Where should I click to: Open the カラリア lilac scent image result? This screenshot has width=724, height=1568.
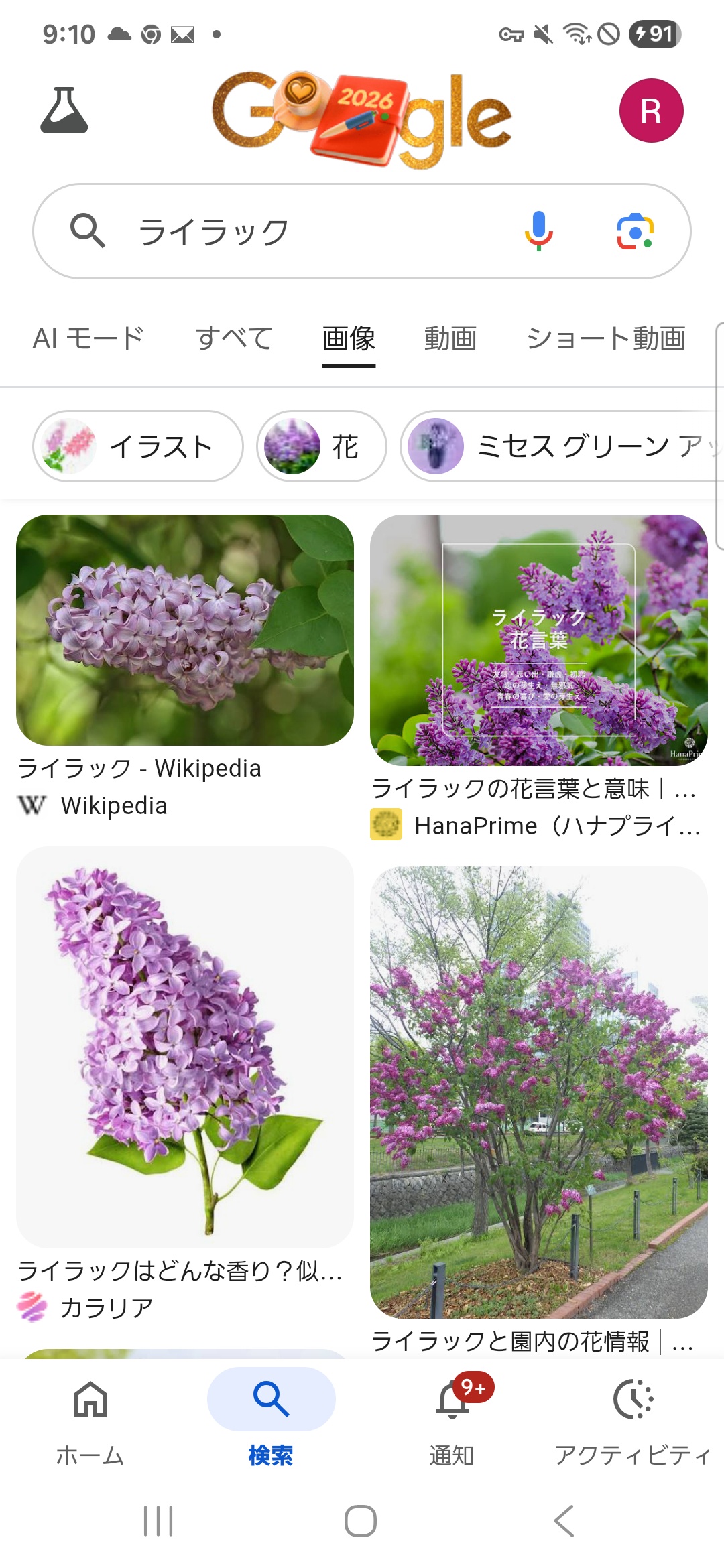(185, 1047)
